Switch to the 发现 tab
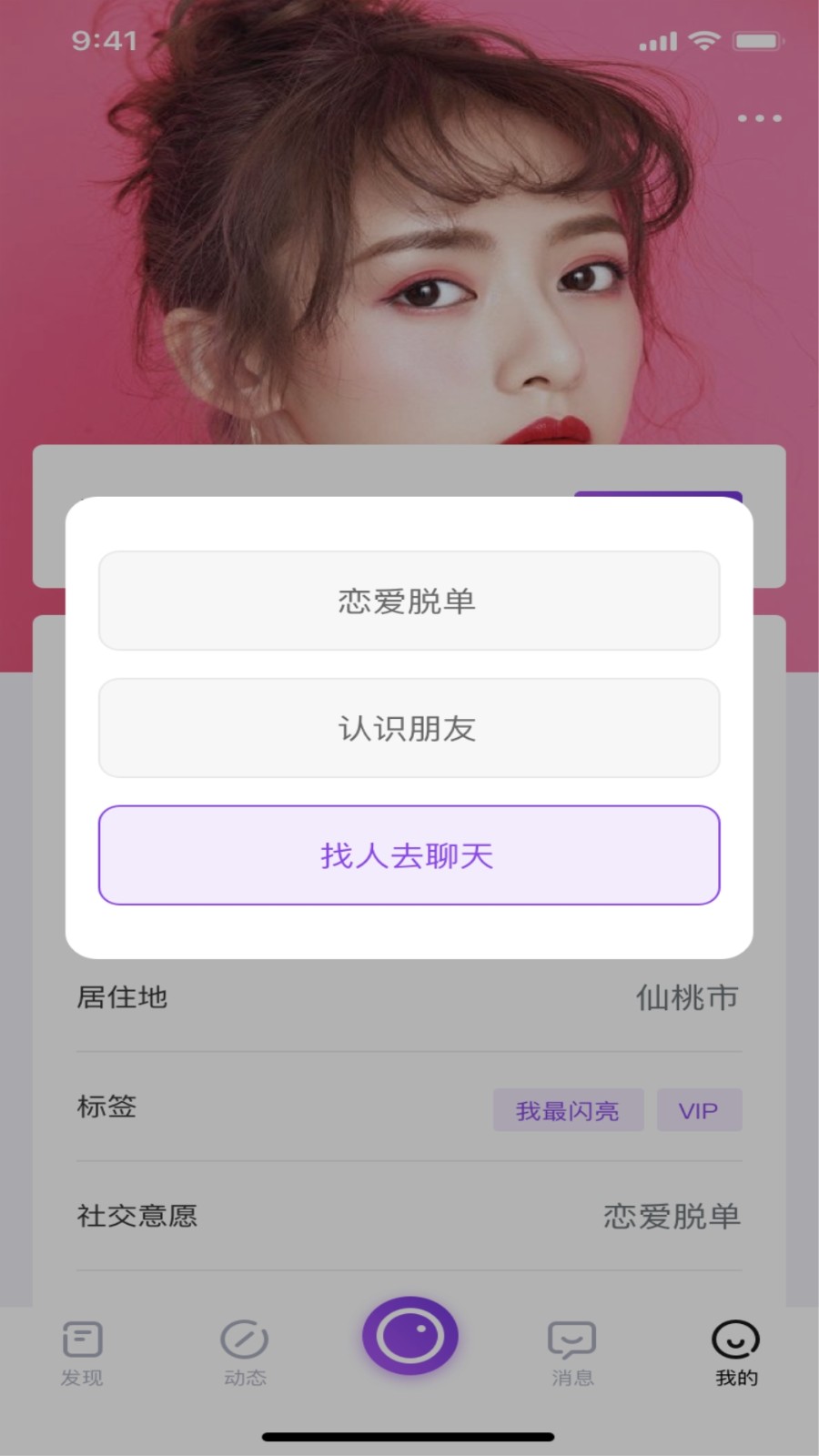This screenshot has width=819, height=1456. tap(82, 1353)
